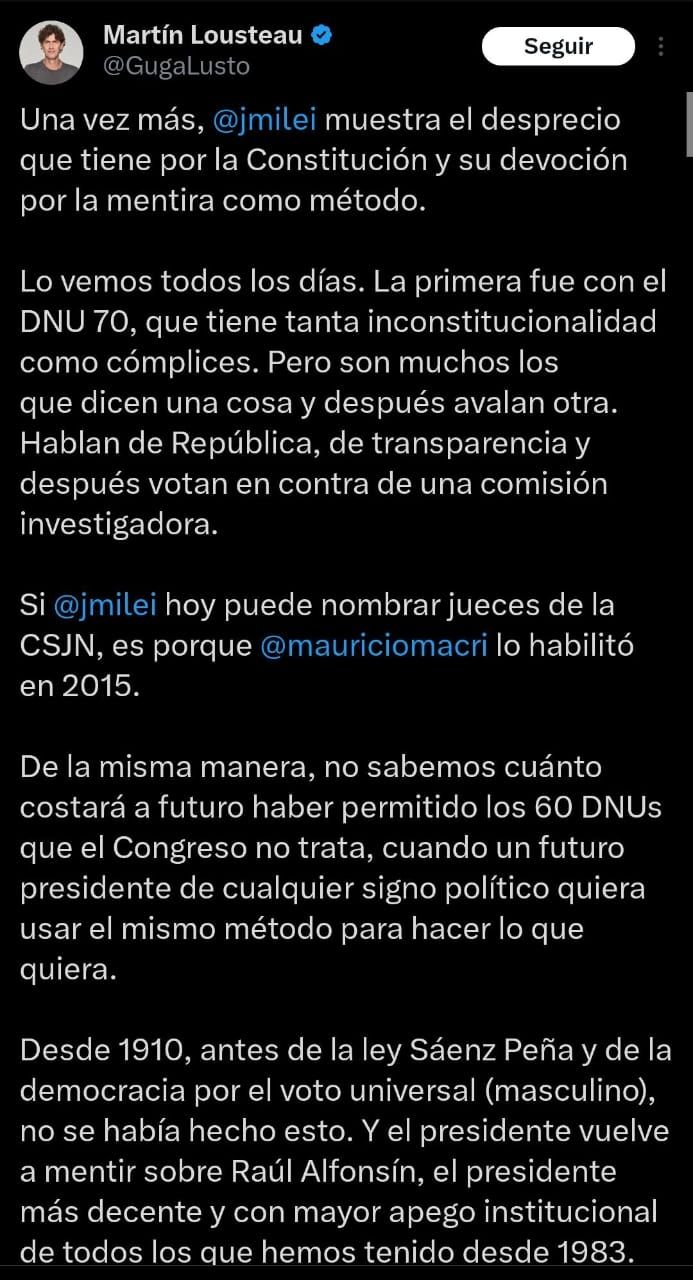Open the post's three-dot overflow menu
The height and width of the screenshot is (1280, 693).
661,47
